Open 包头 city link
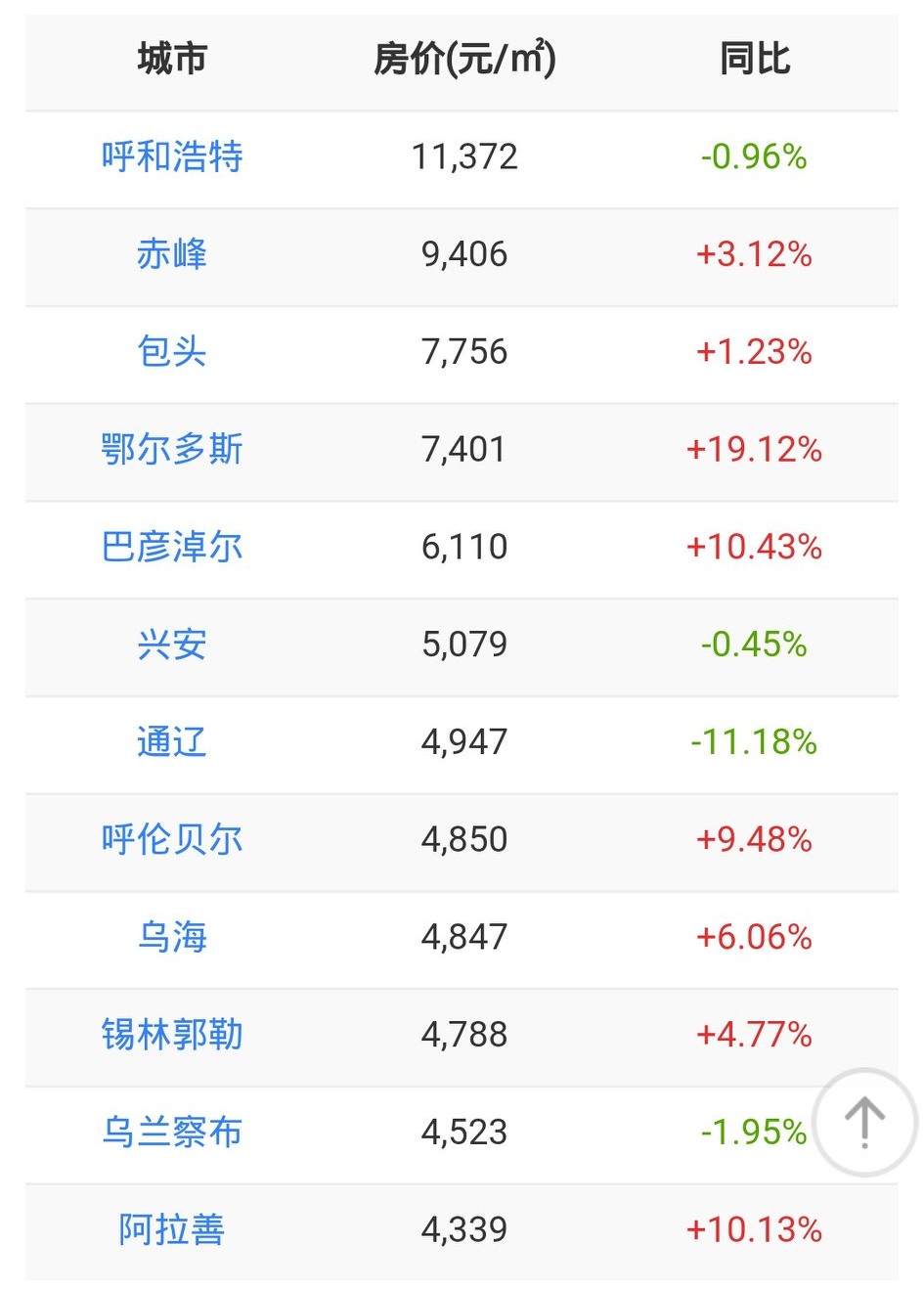This screenshot has height=1289, width=924. tap(172, 351)
